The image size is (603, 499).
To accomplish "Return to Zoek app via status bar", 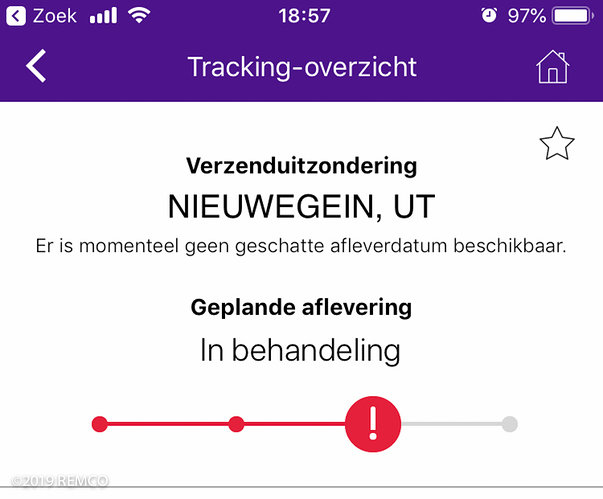I will click(42, 16).
